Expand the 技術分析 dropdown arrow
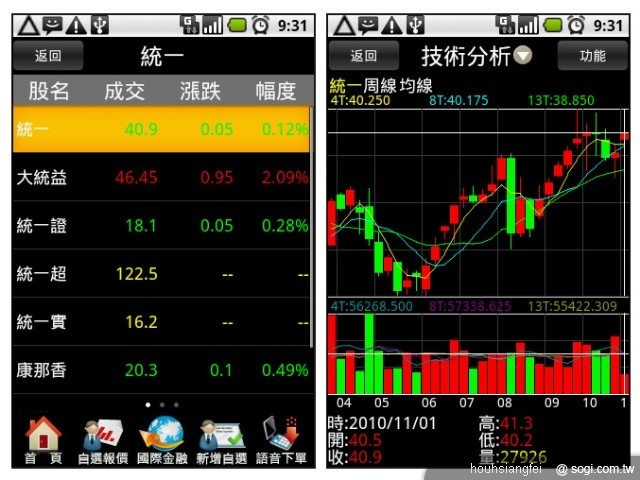This screenshot has height=480, width=640. click(524, 56)
